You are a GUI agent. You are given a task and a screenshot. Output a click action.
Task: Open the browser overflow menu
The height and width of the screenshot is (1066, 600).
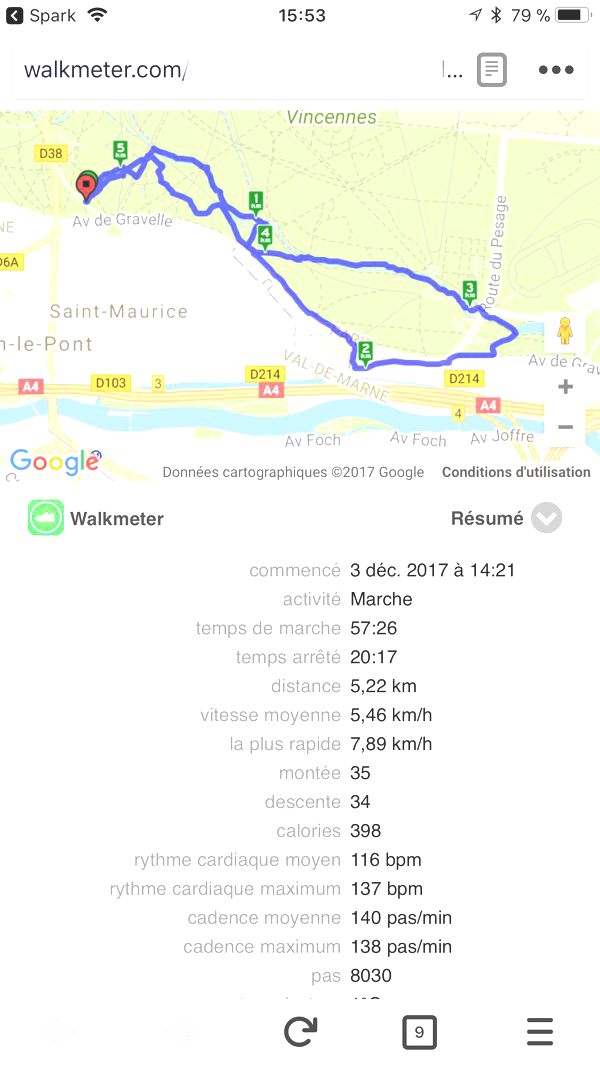[x=556, y=70]
